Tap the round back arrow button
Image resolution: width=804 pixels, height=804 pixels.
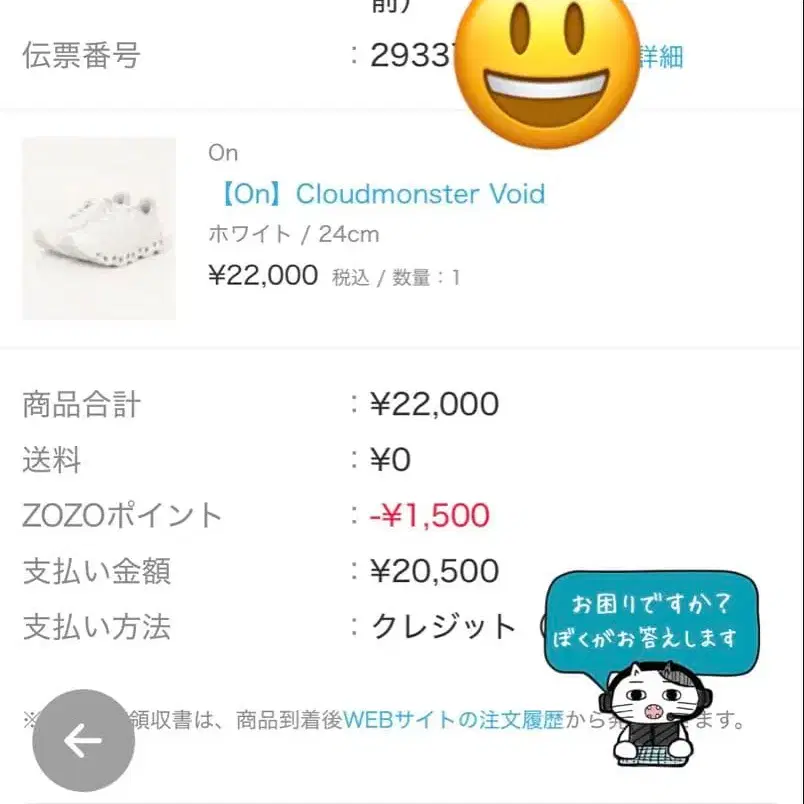(84, 740)
